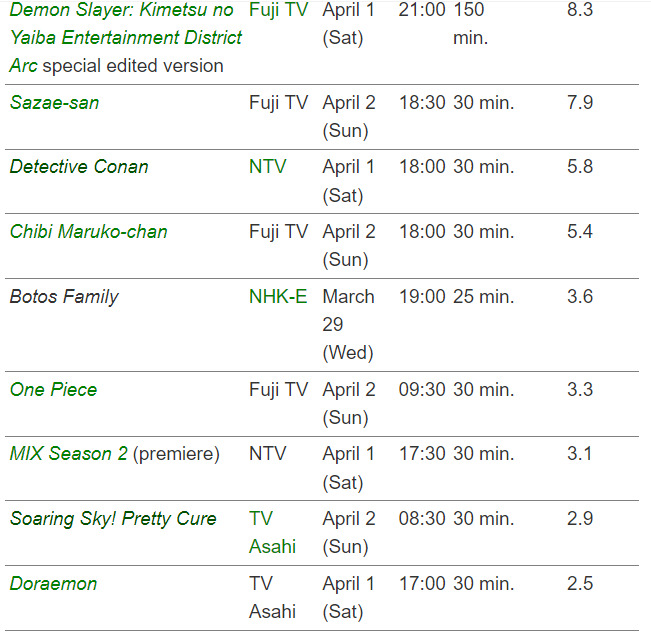The image size is (651, 632).
Task: Open the Sazae-san title link
Action: coord(54,102)
